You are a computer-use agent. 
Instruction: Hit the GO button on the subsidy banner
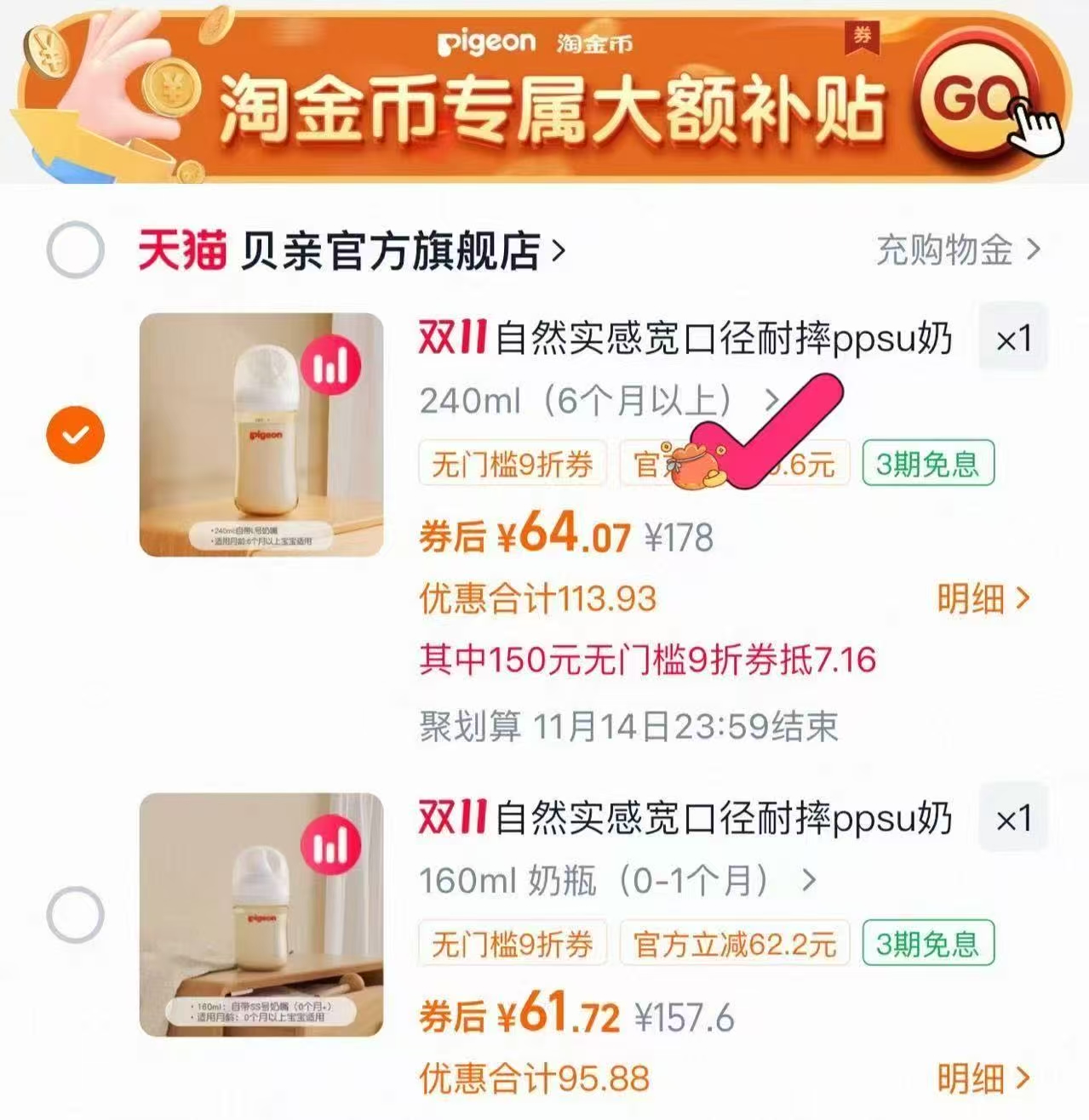coord(974,100)
